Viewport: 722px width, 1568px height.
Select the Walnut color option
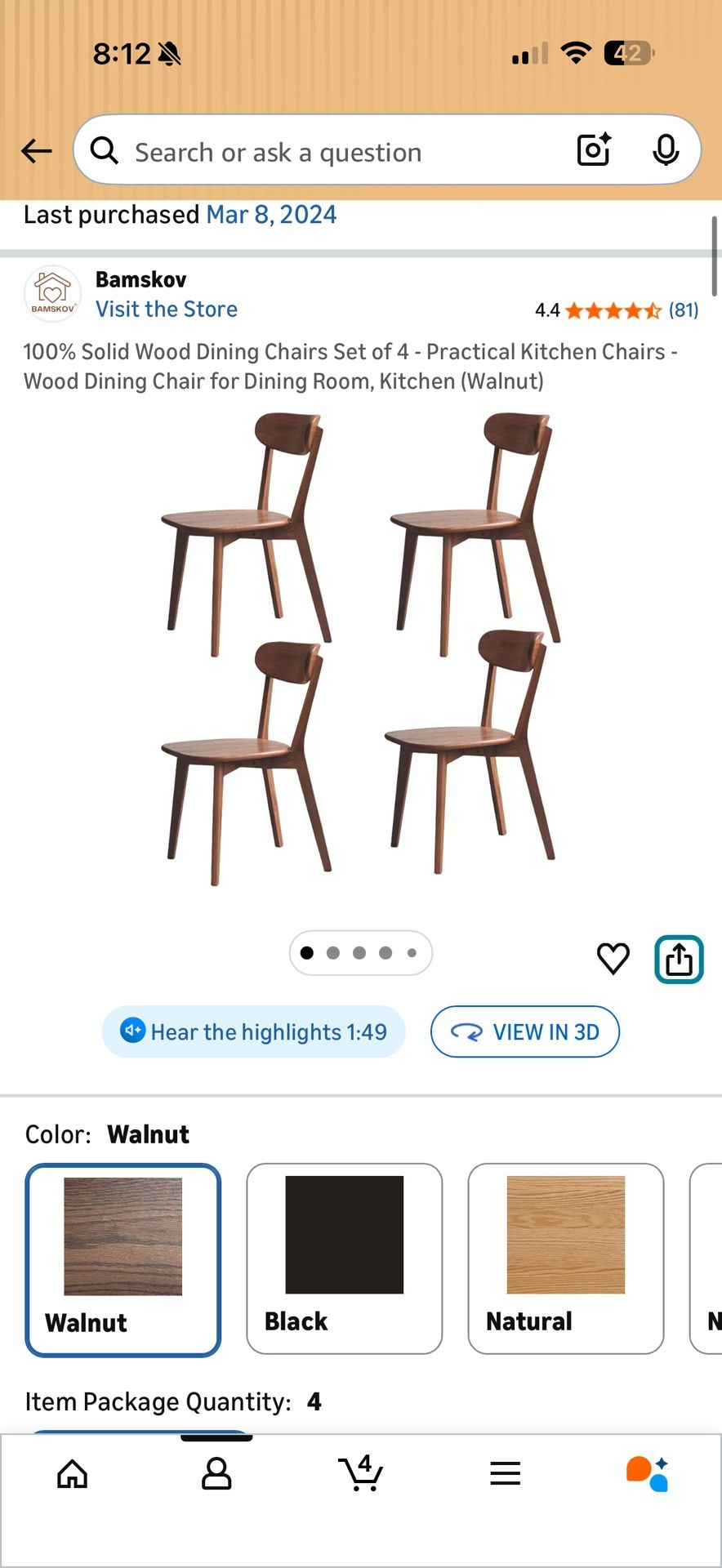tap(123, 1259)
